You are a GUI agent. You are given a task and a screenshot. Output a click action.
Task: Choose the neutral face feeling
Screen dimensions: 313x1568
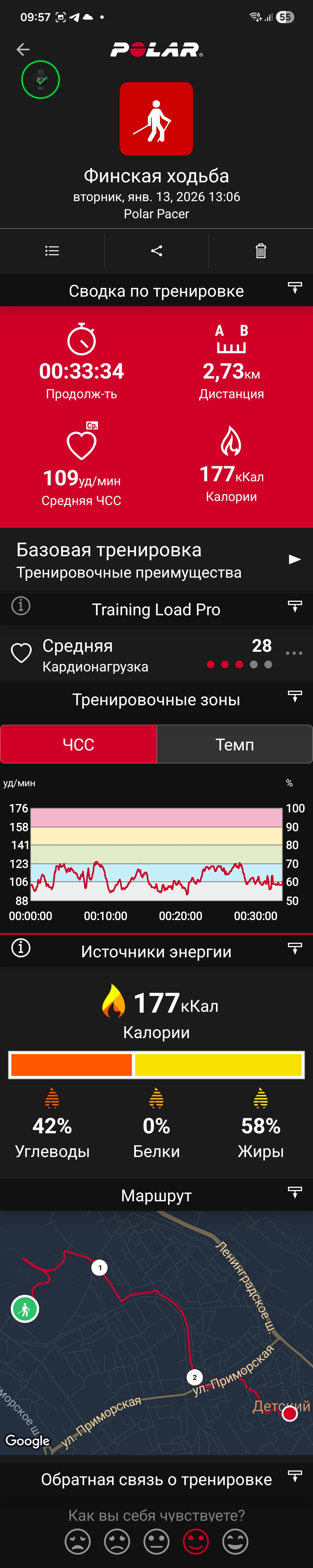coord(156,1541)
